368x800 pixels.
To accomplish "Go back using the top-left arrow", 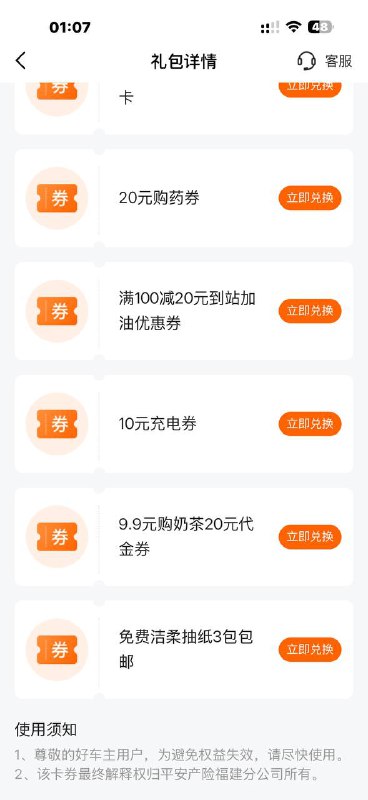I will coord(20,61).
